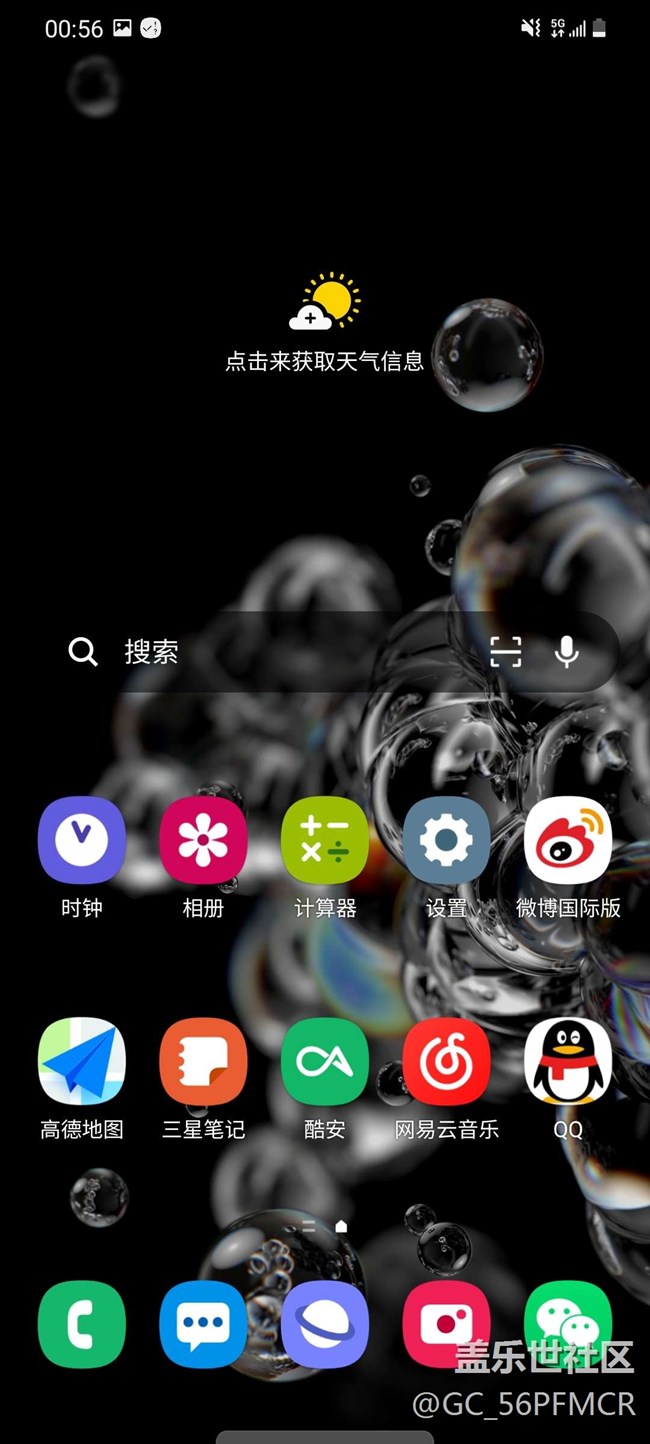Viewport: 650px width, 1444px height.
Task: Launch the 相册 gallery app
Action: 203,841
